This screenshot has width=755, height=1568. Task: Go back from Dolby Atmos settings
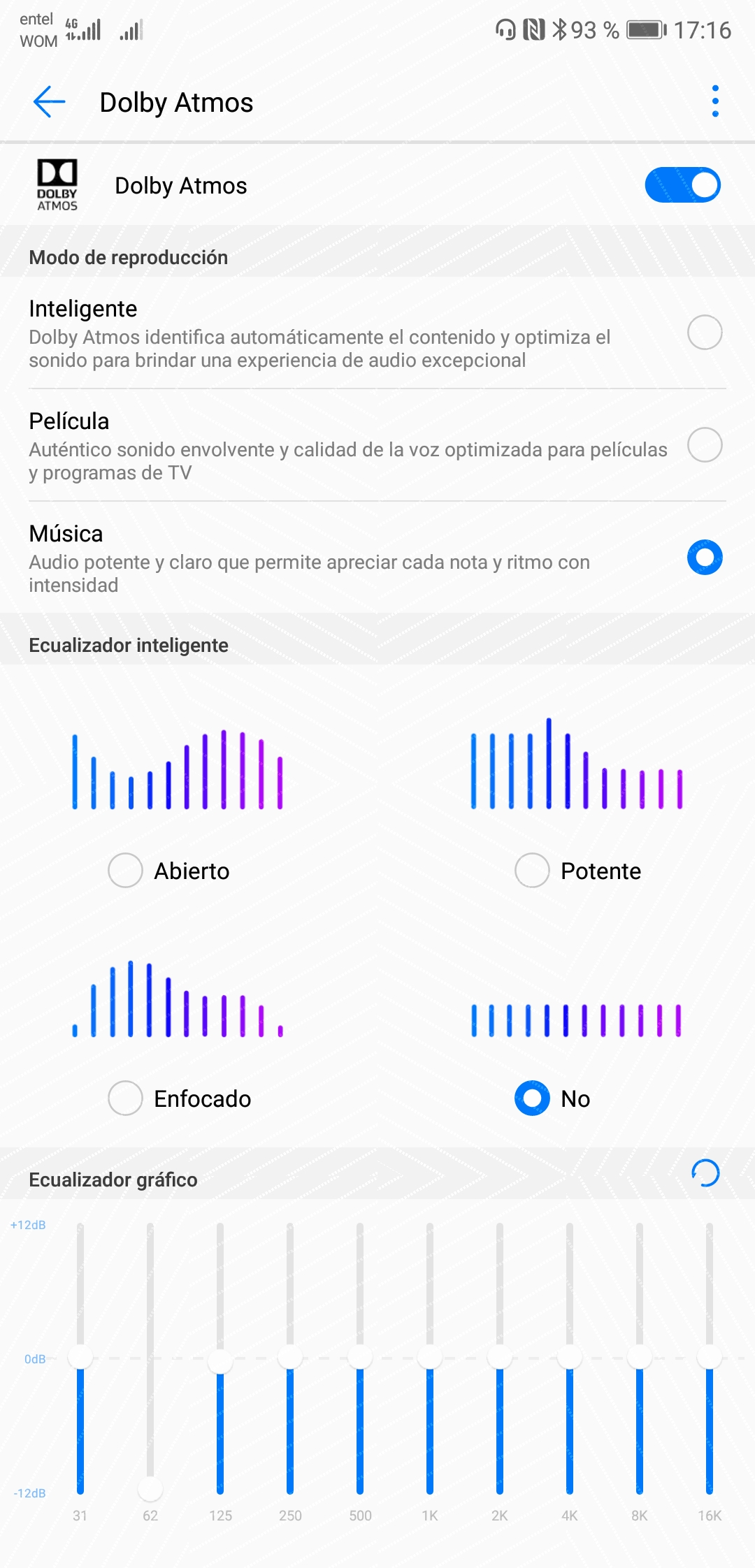(x=49, y=102)
